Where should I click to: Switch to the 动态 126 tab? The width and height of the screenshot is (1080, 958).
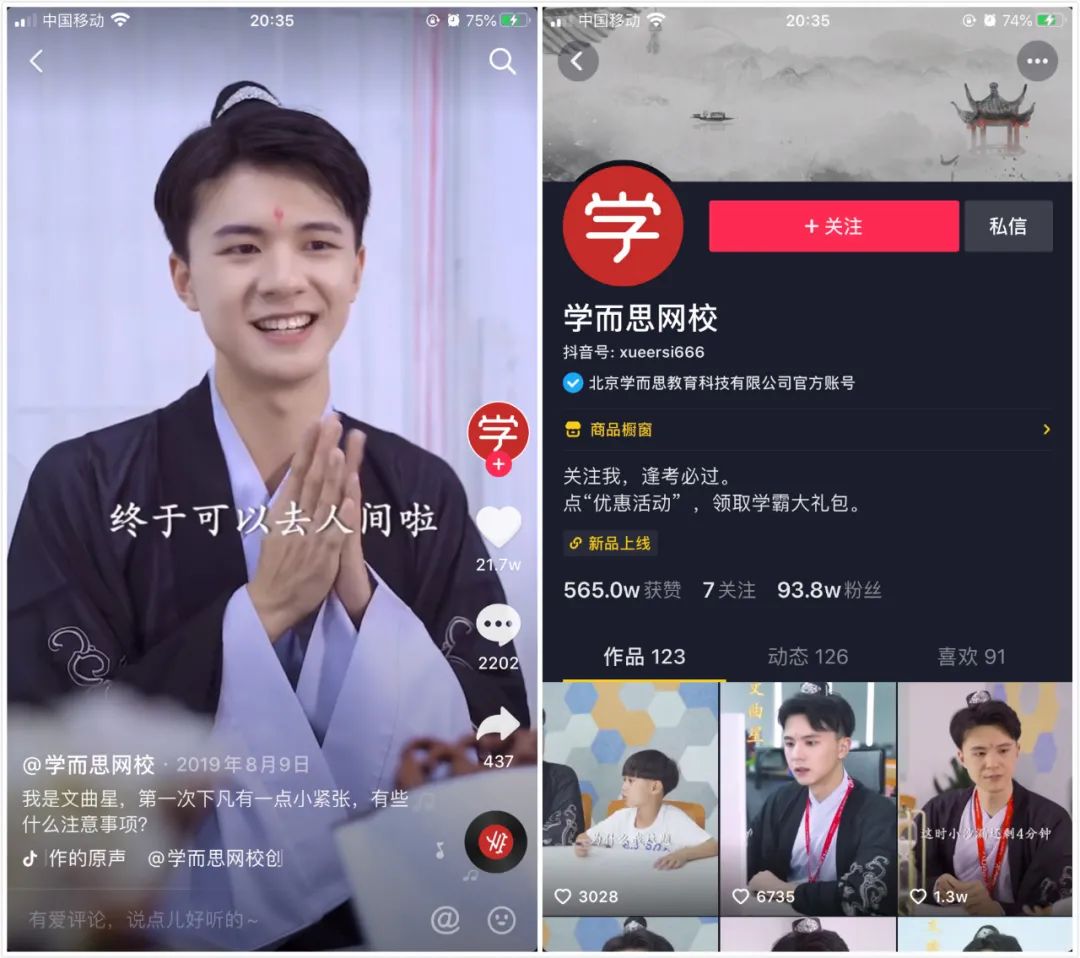point(807,656)
